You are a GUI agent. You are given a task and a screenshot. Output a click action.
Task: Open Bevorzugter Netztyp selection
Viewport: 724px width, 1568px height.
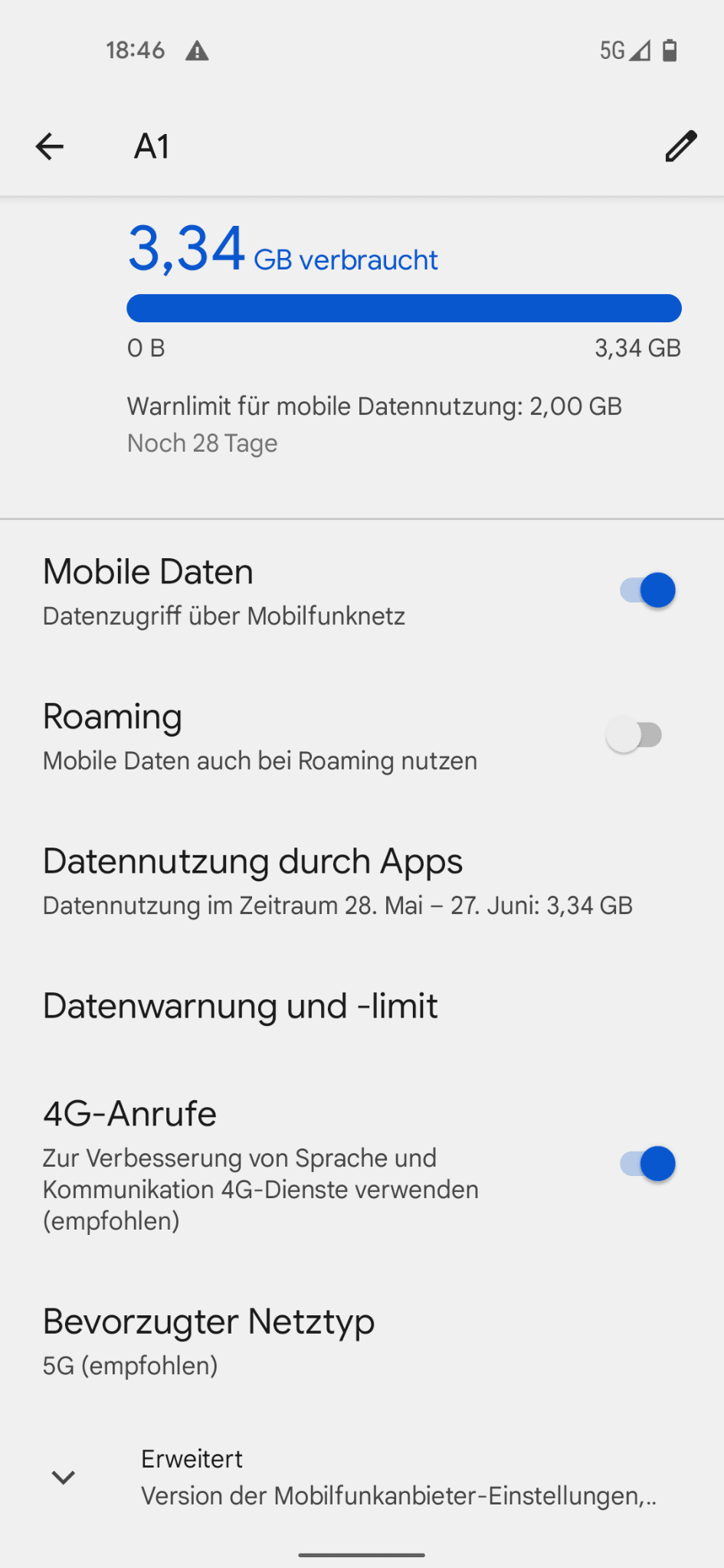pyautogui.click(x=208, y=1341)
